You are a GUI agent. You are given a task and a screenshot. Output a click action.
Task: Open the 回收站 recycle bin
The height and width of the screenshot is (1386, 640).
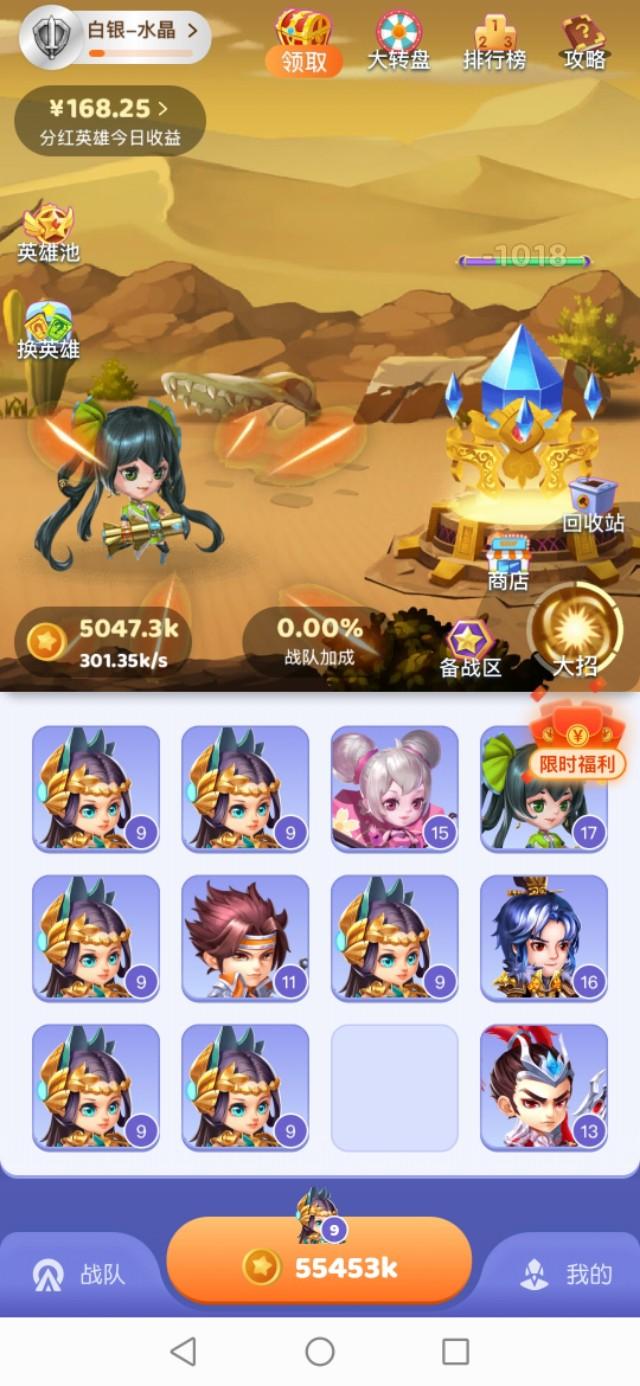tap(593, 506)
